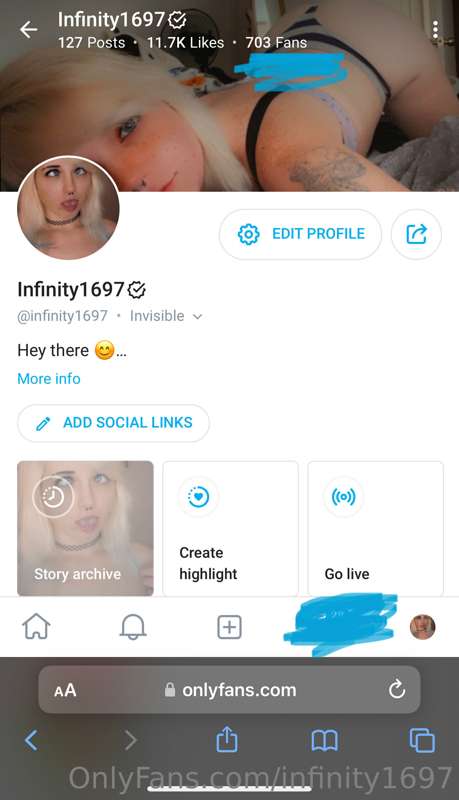
Task: Open the Story archive tile
Action: coord(85,528)
